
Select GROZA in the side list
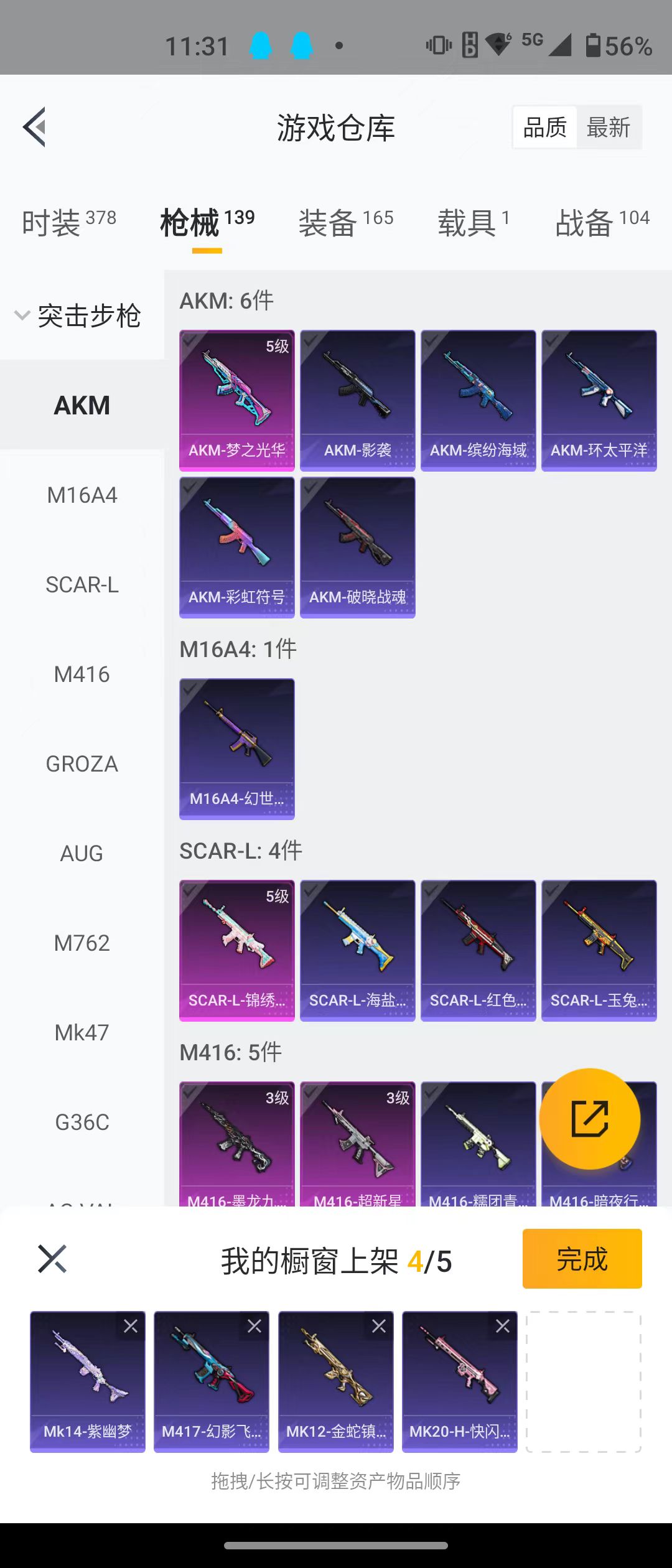pos(82,764)
